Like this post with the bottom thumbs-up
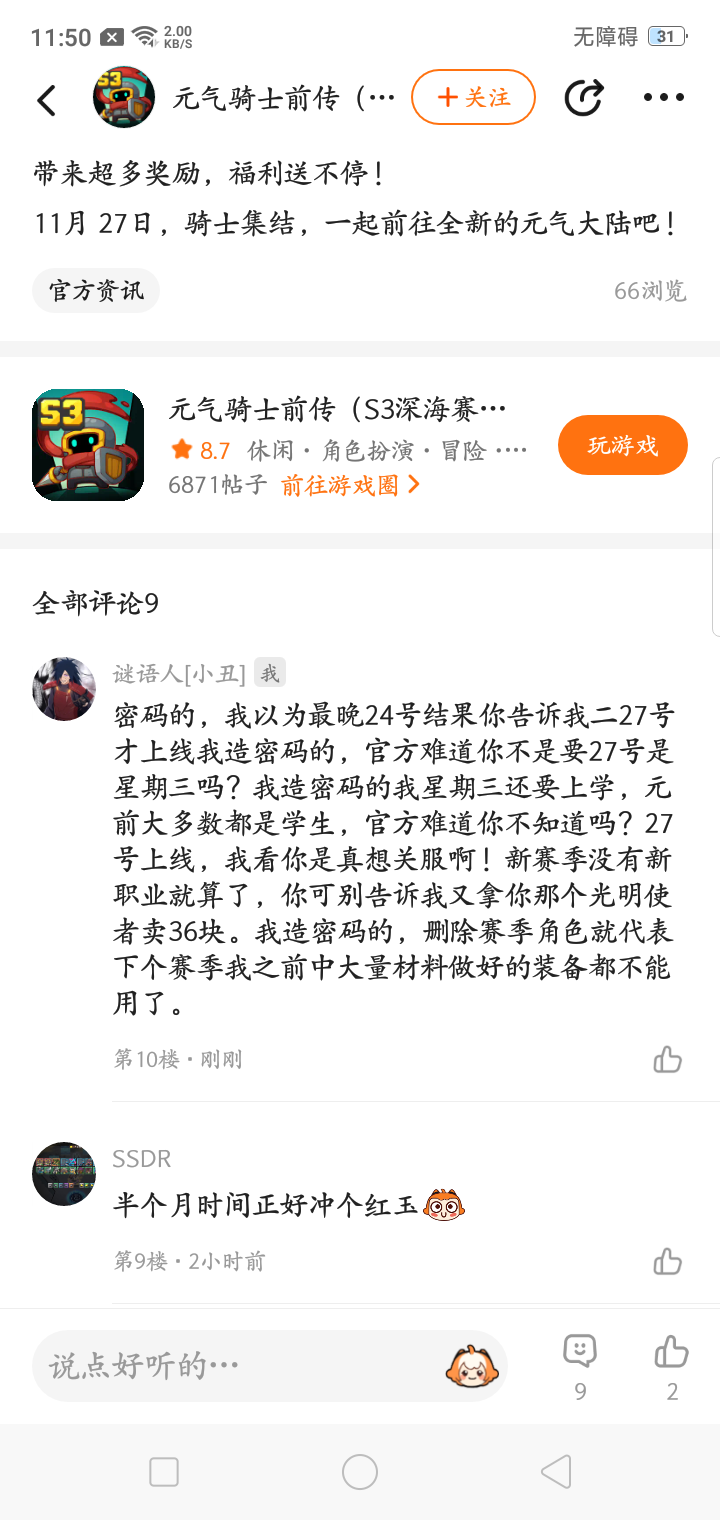The image size is (720, 1520). click(x=671, y=1352)
